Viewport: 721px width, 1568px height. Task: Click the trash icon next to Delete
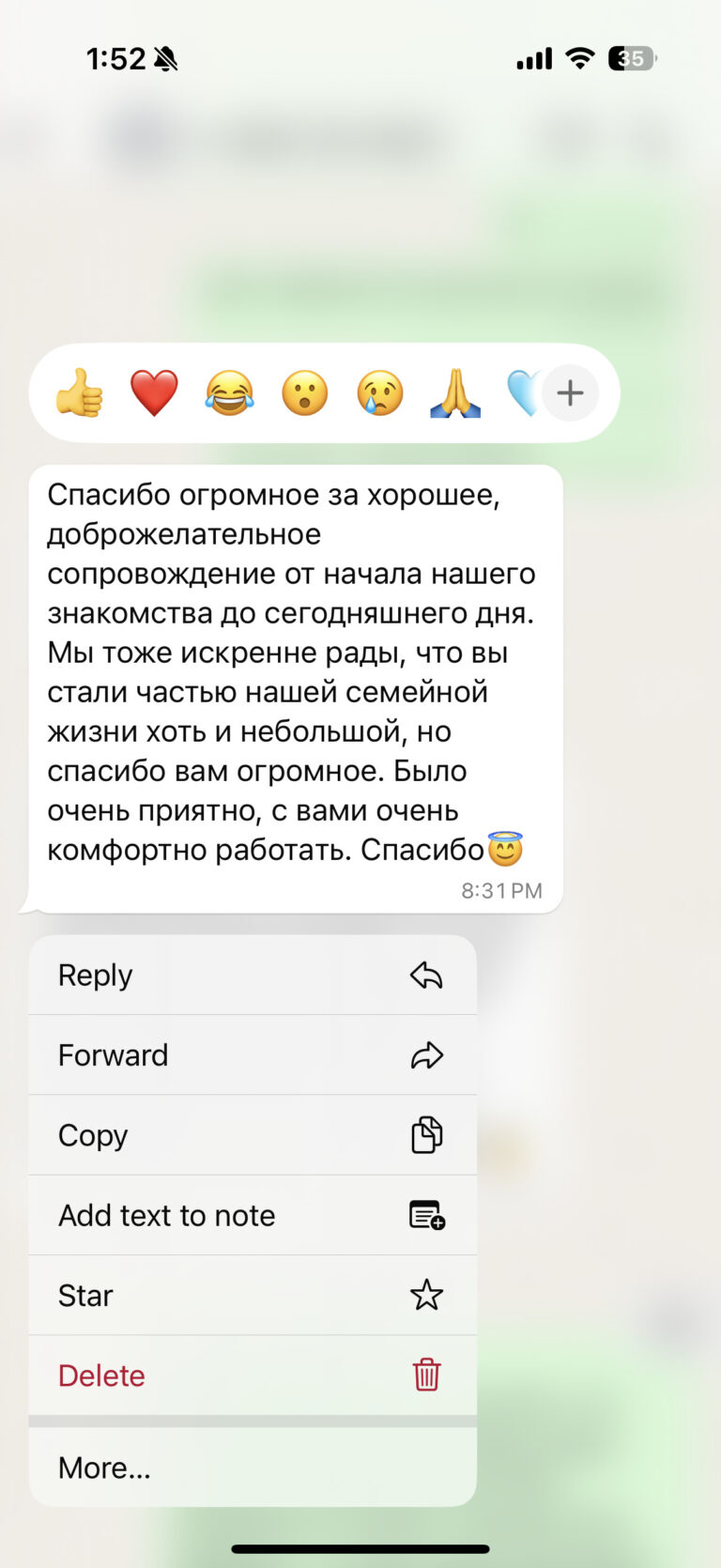427,1375
